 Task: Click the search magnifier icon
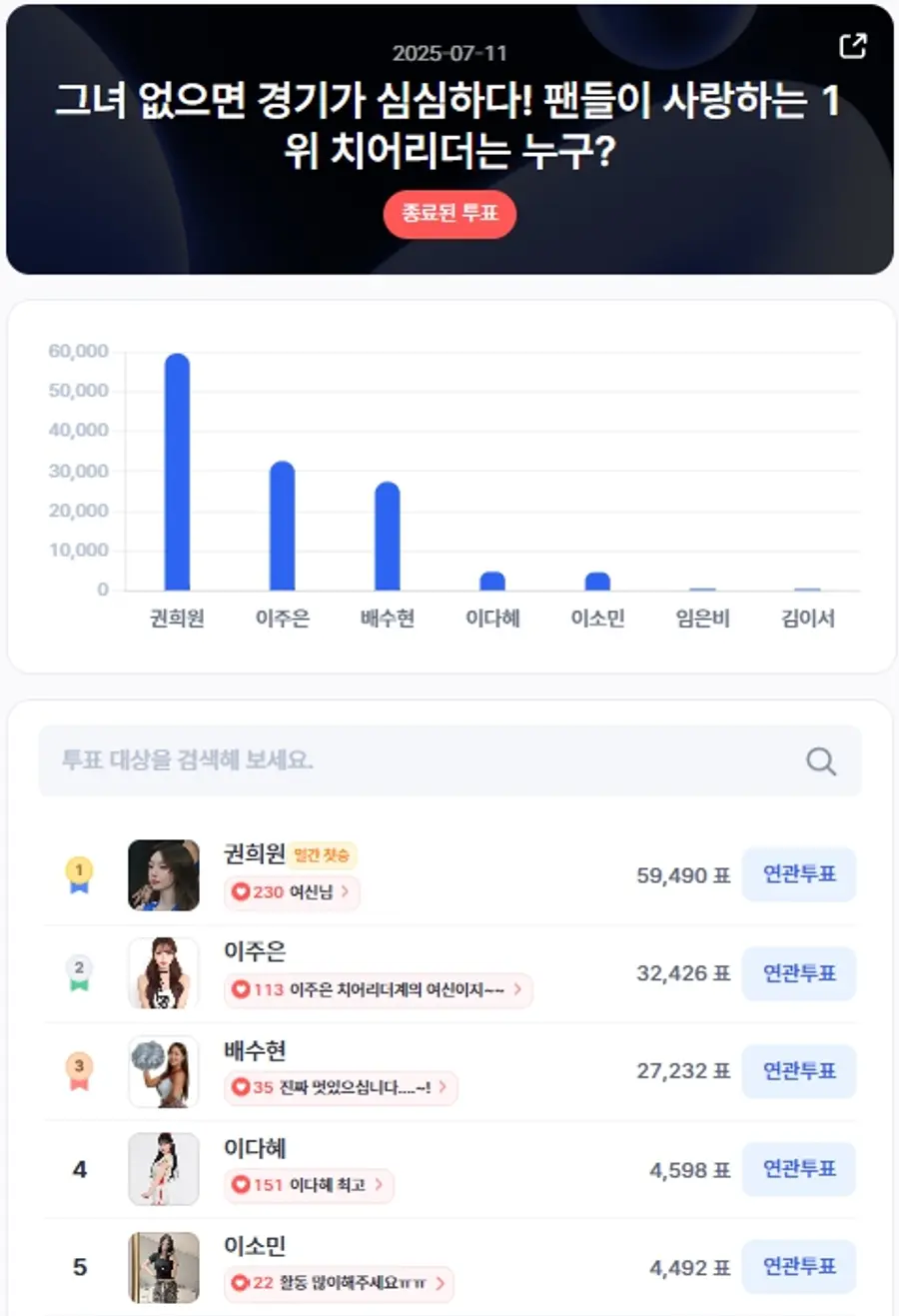click(x=821, y=760)
